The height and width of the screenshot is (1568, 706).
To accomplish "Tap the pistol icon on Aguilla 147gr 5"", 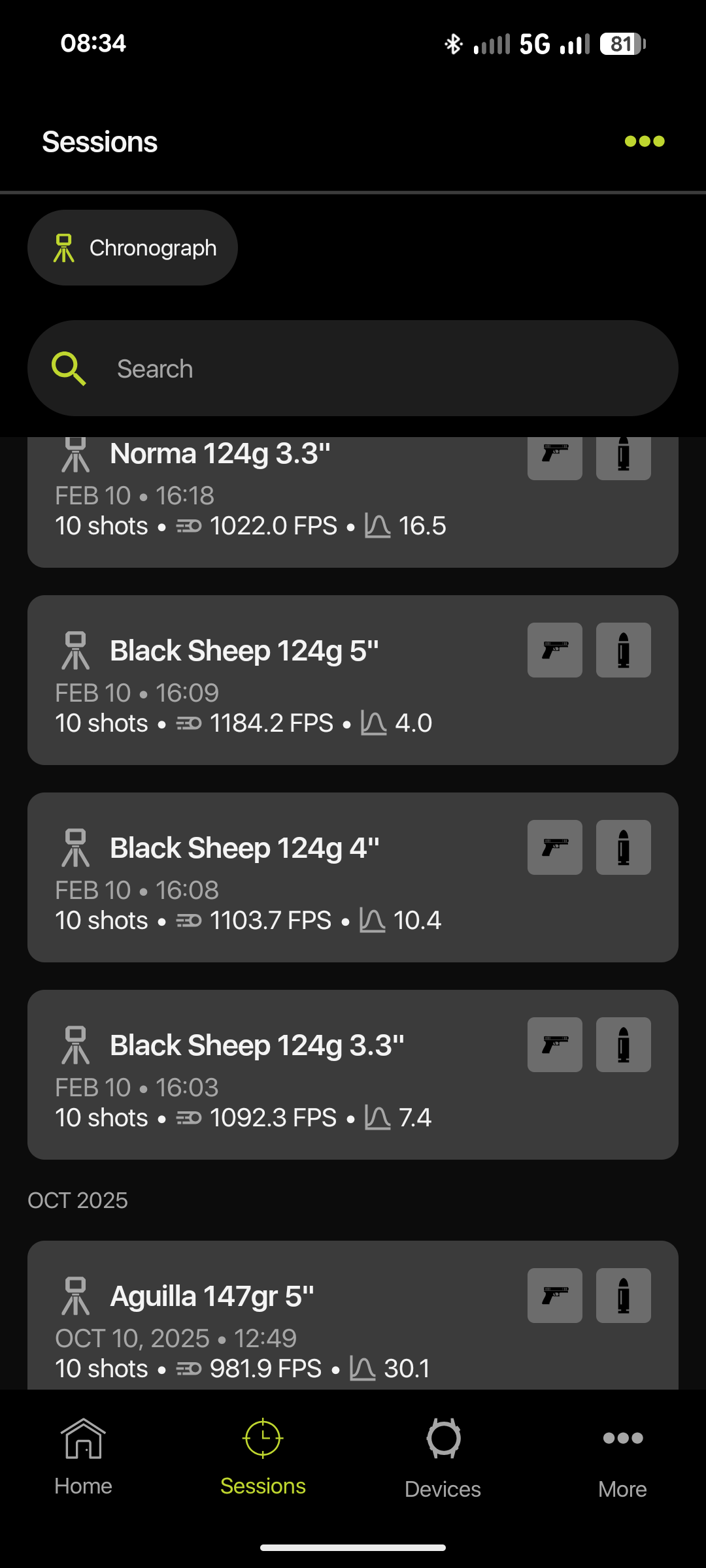I will [555, 1296].
